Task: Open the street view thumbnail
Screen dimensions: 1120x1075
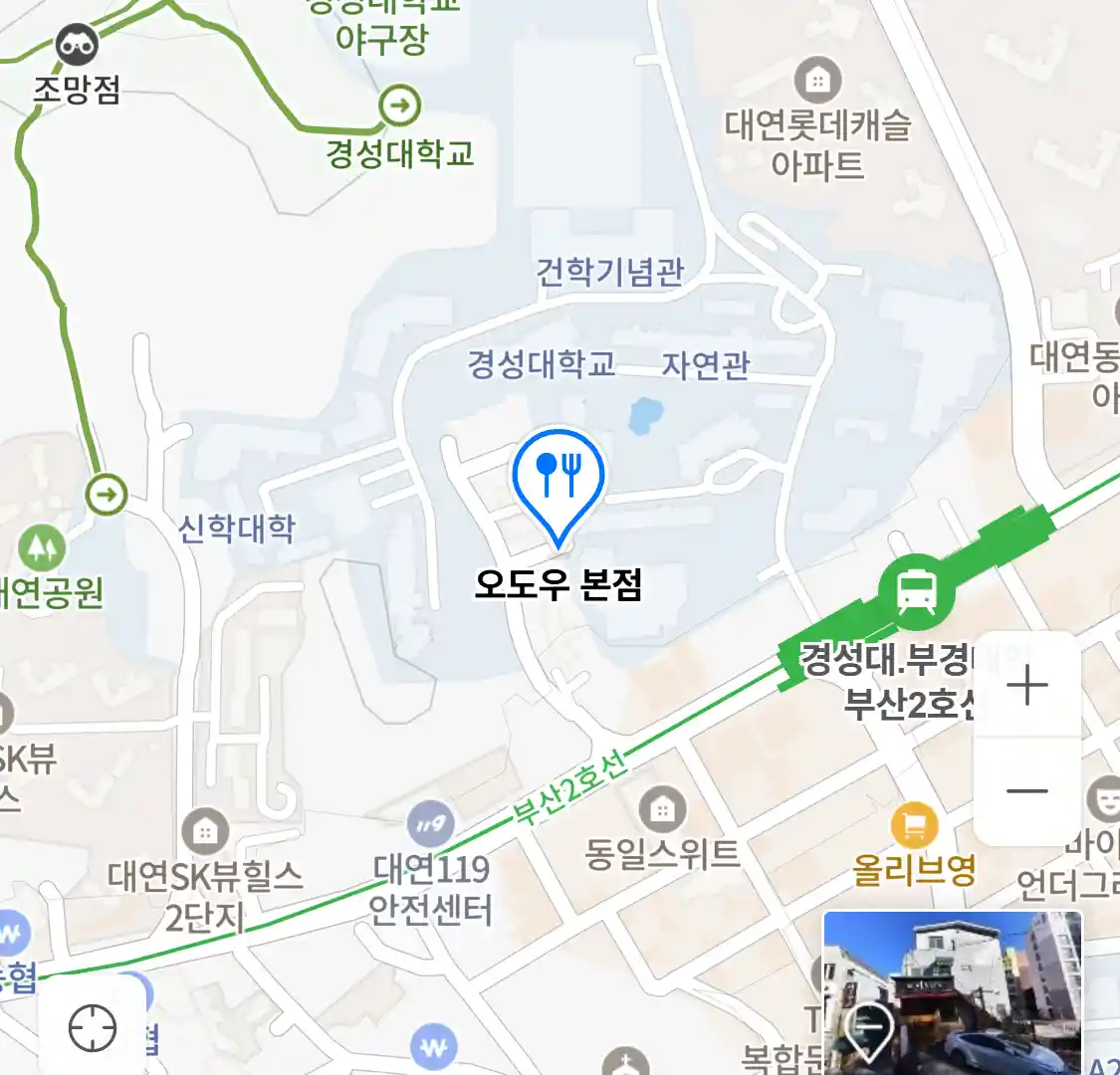Action: tap(952, 991)
